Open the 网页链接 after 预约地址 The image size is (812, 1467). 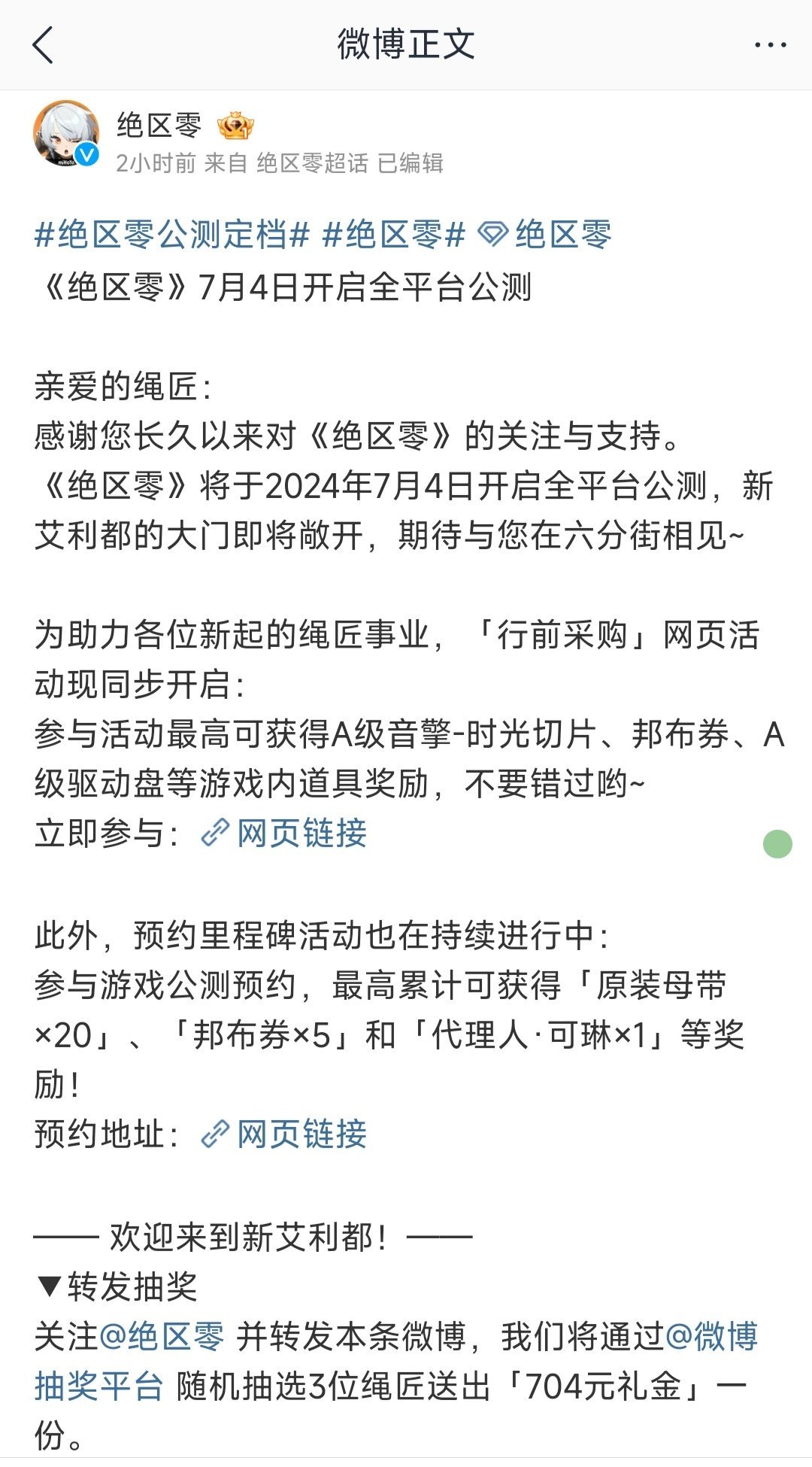click(284, 1134)
